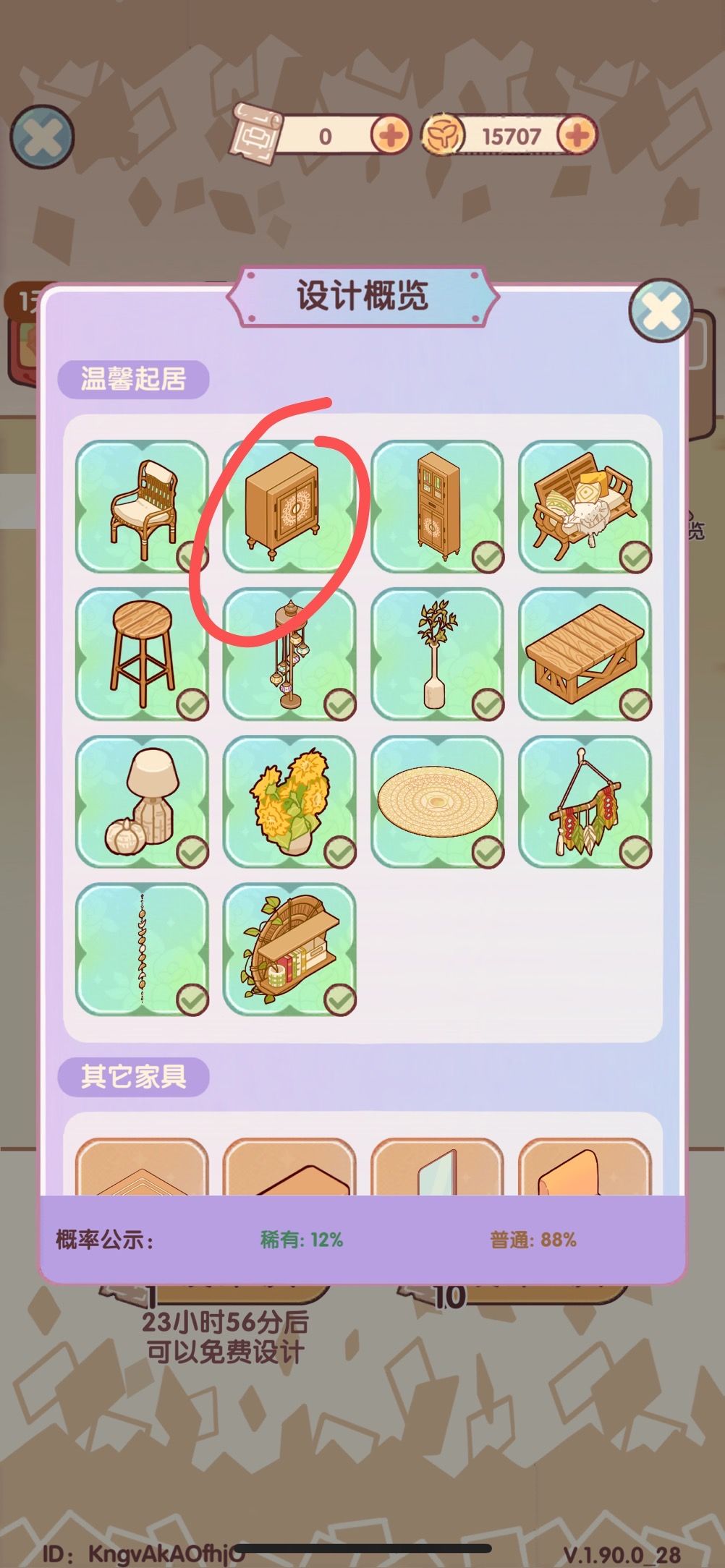Open the rattan wall bookshelf tile
This screenshot has width=725, height=1568.
(290, 950)
